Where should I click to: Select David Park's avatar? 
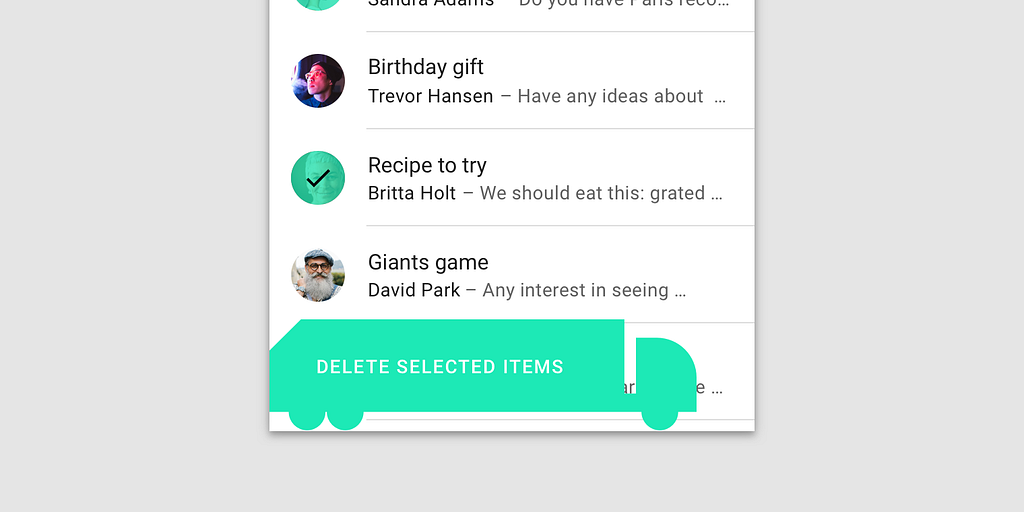point(318,275)
